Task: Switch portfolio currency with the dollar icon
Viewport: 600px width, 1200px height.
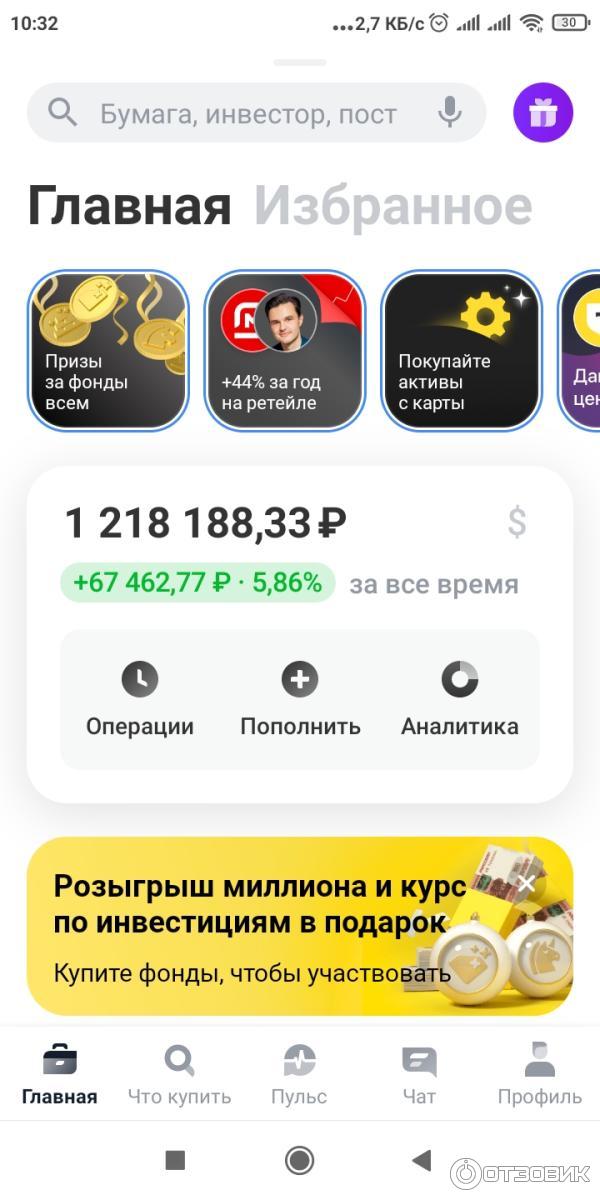Action: click(x=517, y=522)
